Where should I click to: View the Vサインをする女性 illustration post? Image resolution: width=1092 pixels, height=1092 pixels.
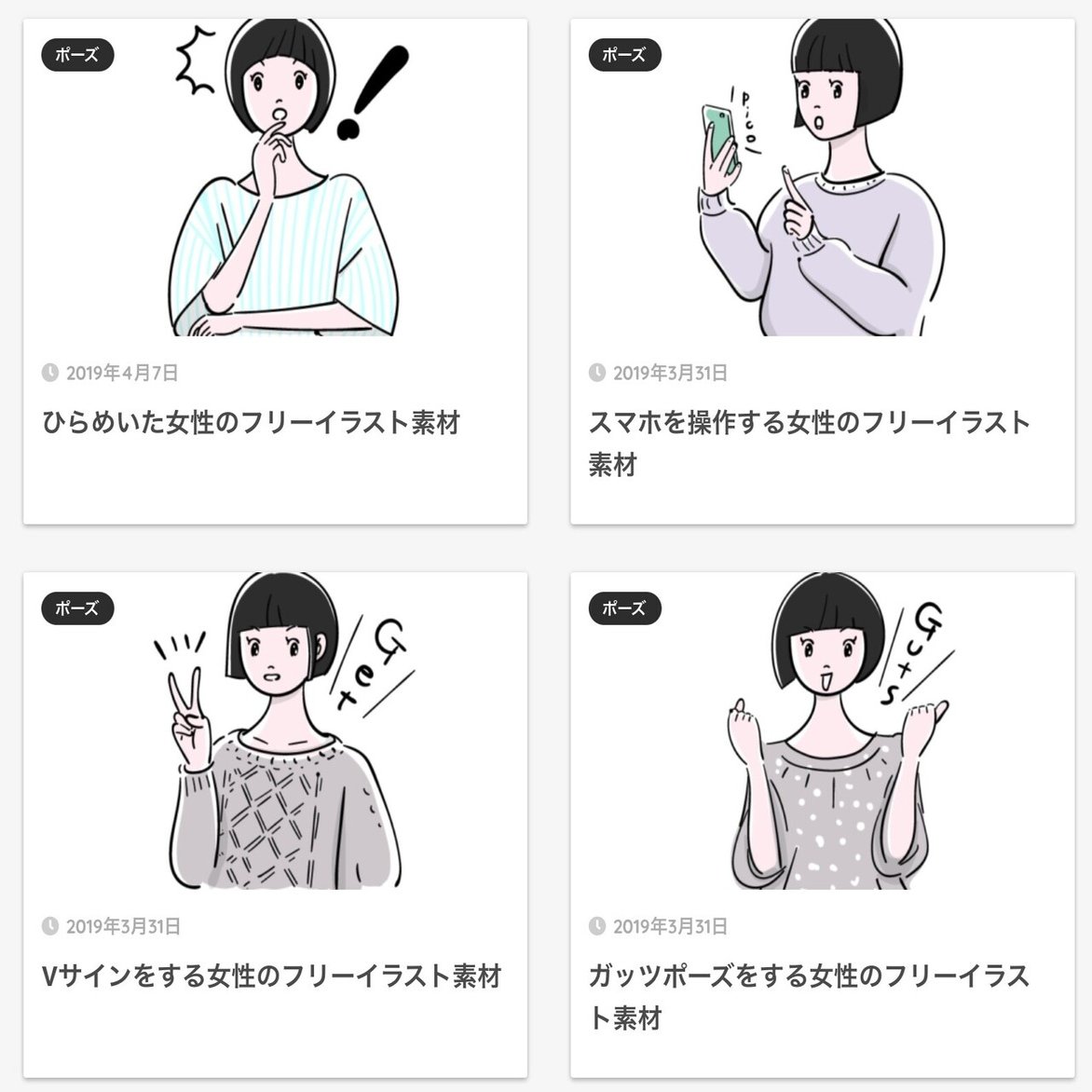pyautogui.click(x=272, y=976)
